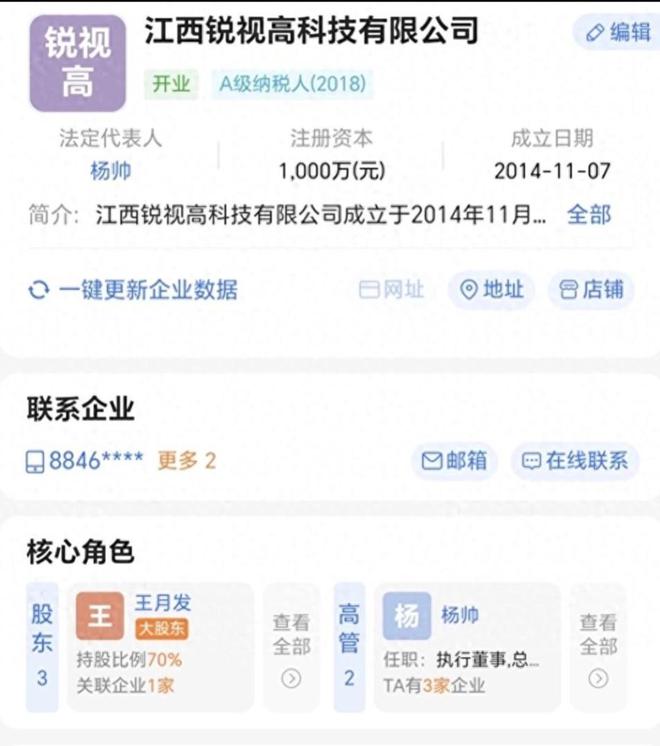660x746 pixels.
Task: Start 在线联系 online contact
Action: tap(575, 461)
